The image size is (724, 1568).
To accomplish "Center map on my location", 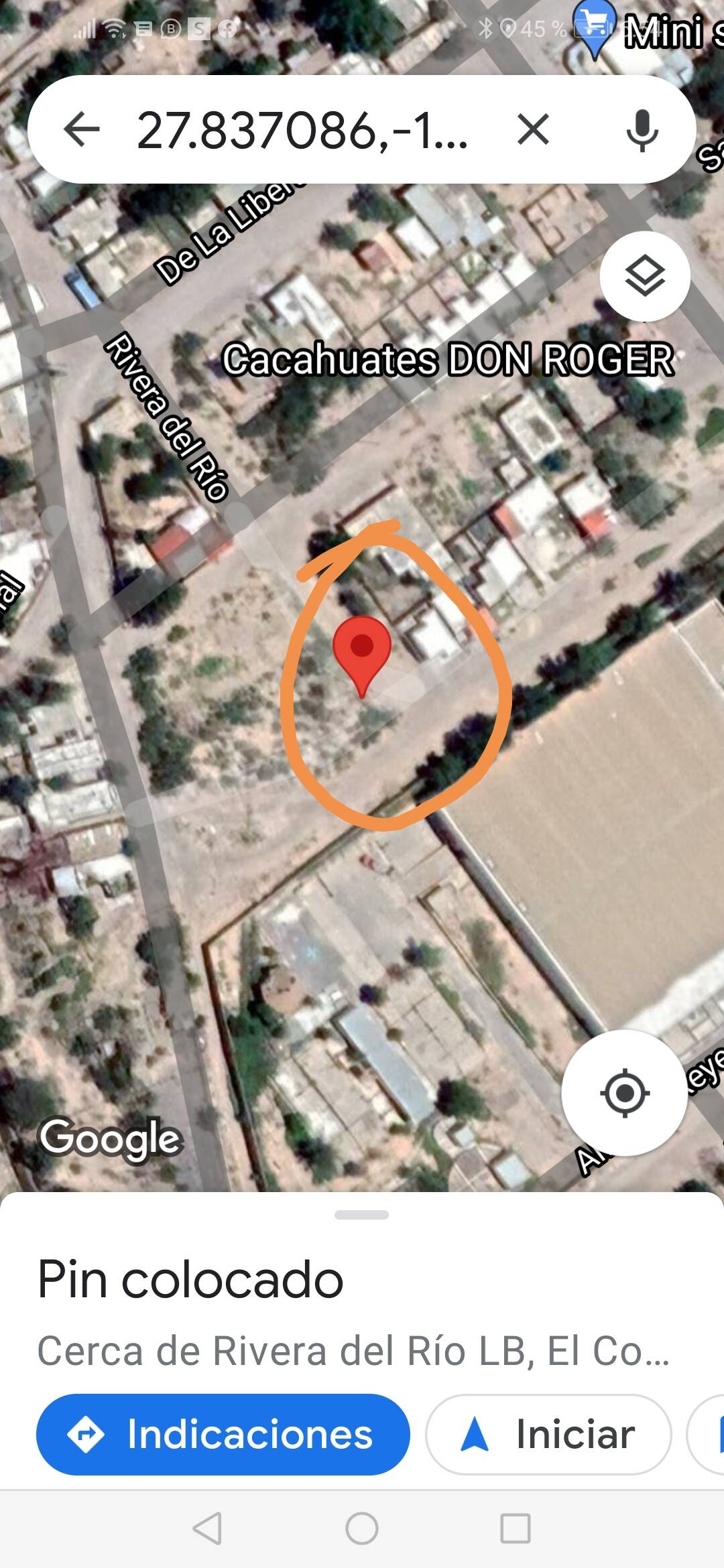I will point(625,1093).
